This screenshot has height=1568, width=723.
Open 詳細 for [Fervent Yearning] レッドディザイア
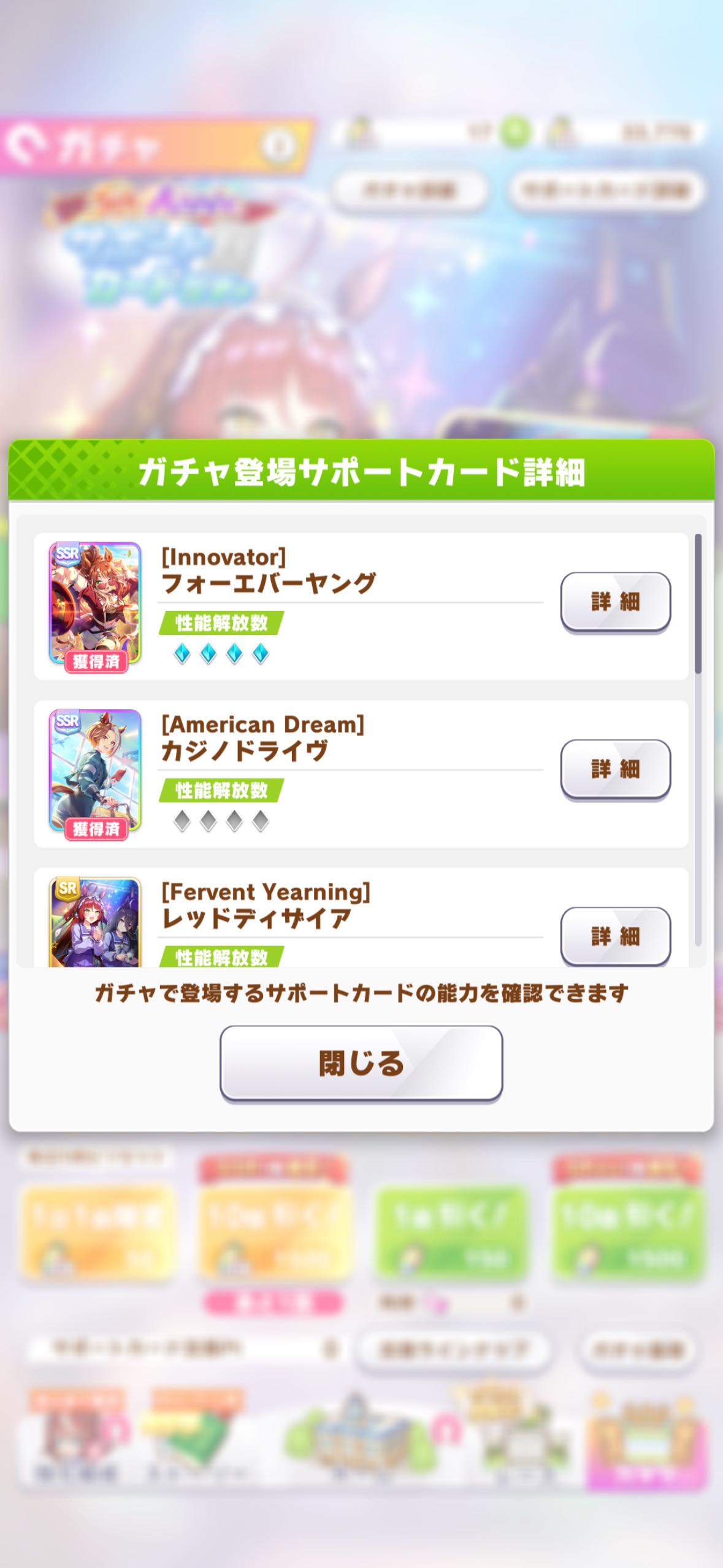click(615, 936)
